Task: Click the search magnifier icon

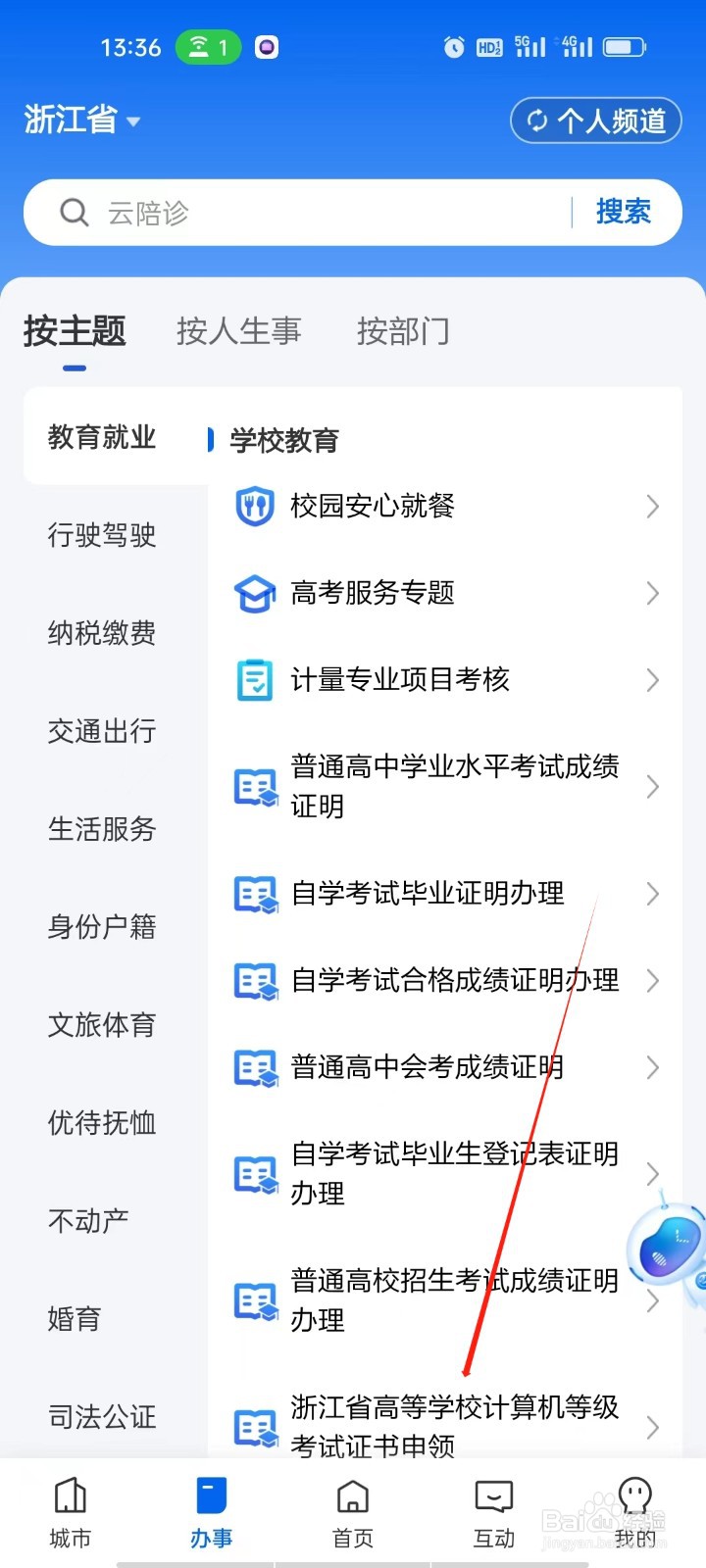Action: click(75, 212)
